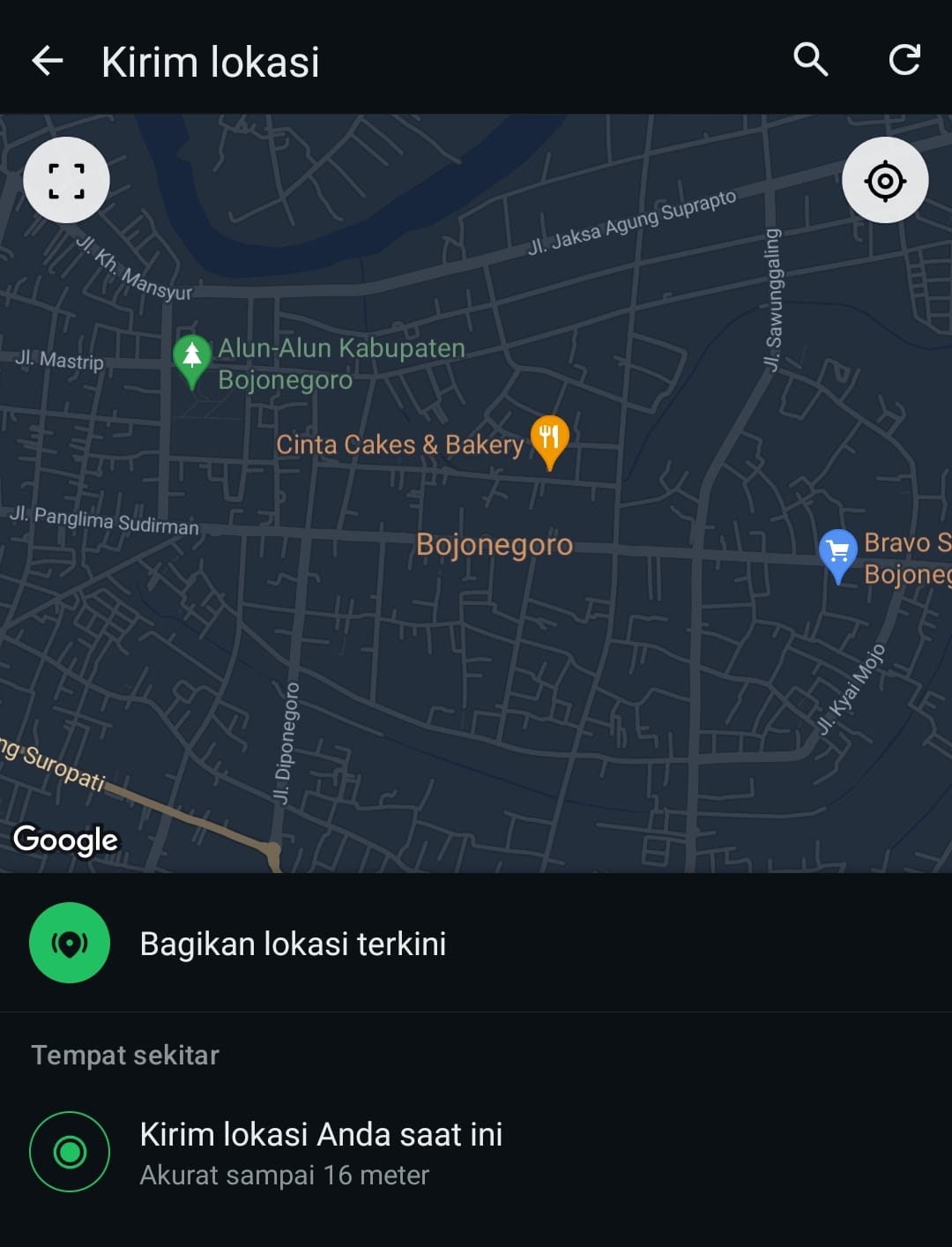Screen dimensions: 952x1247
Task: Select Cinta Cakes & Bakery map pin
Action: 549,439
